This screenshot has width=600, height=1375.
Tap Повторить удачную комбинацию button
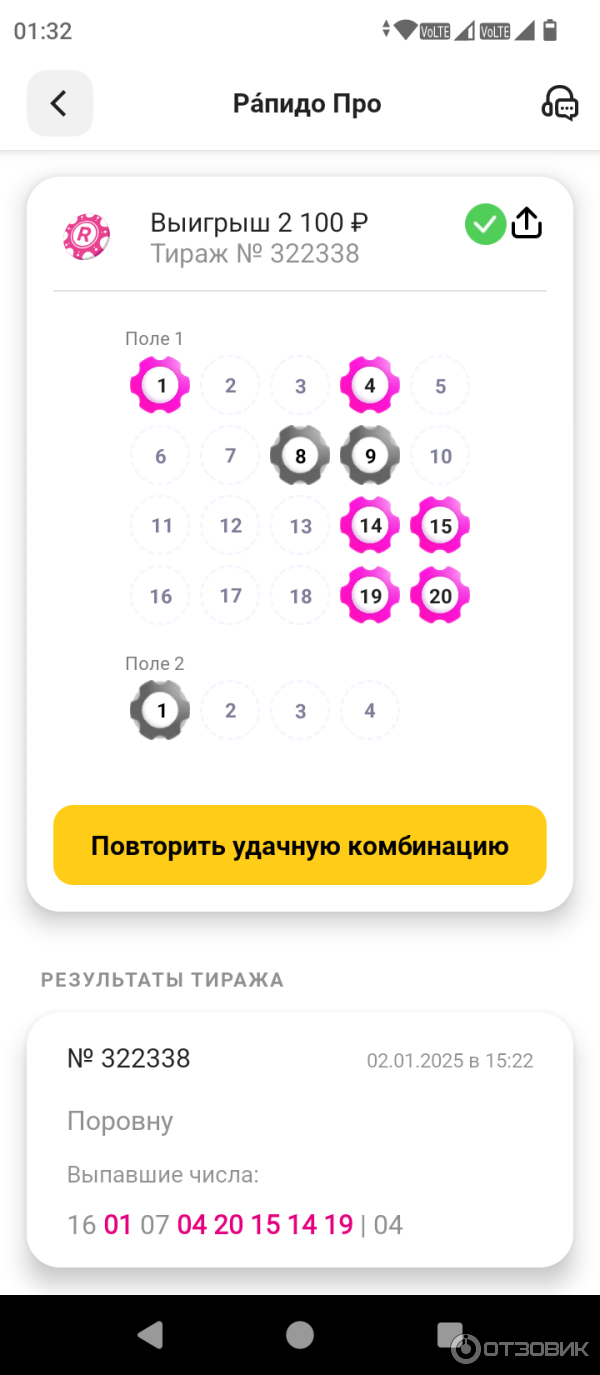[x=300, y=845]
